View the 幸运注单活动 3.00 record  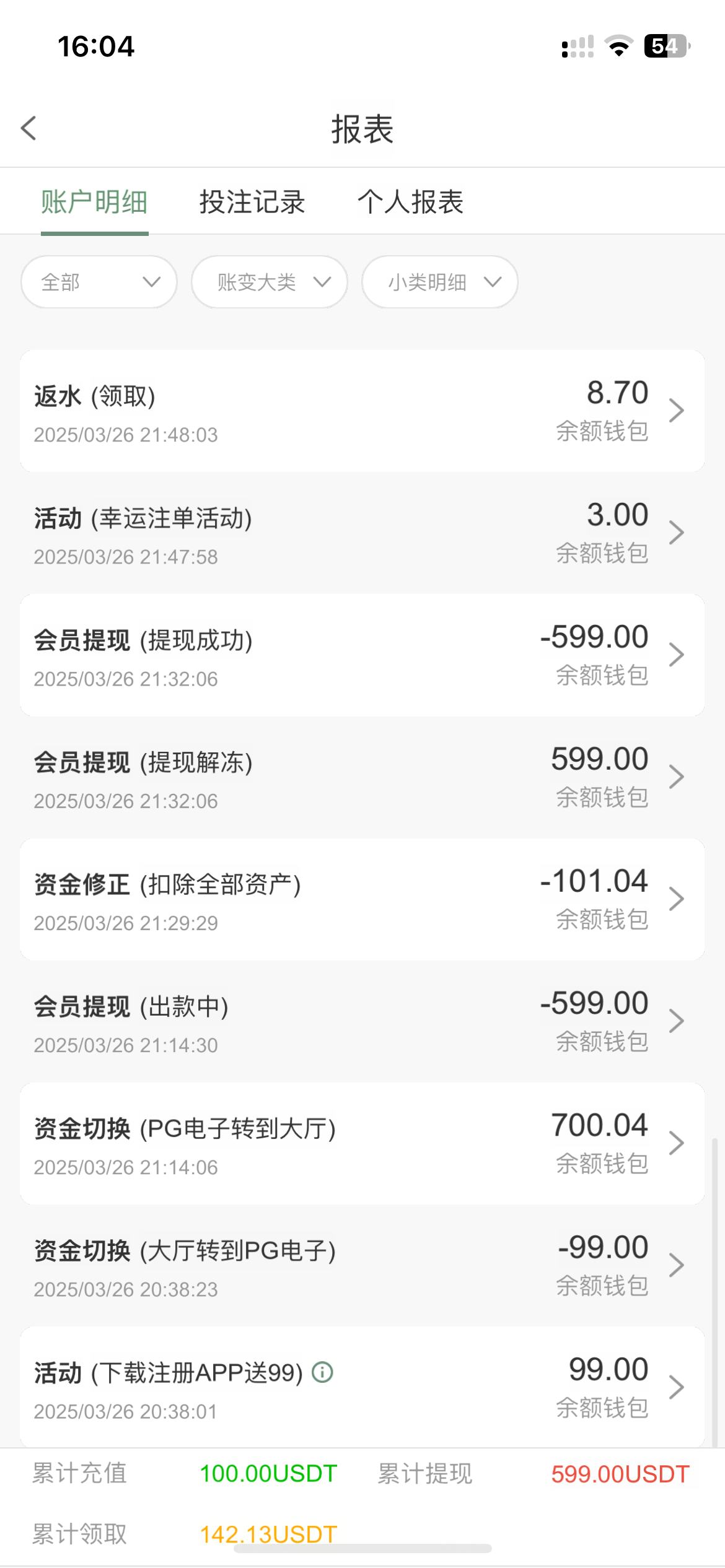[x=362, y=533]
